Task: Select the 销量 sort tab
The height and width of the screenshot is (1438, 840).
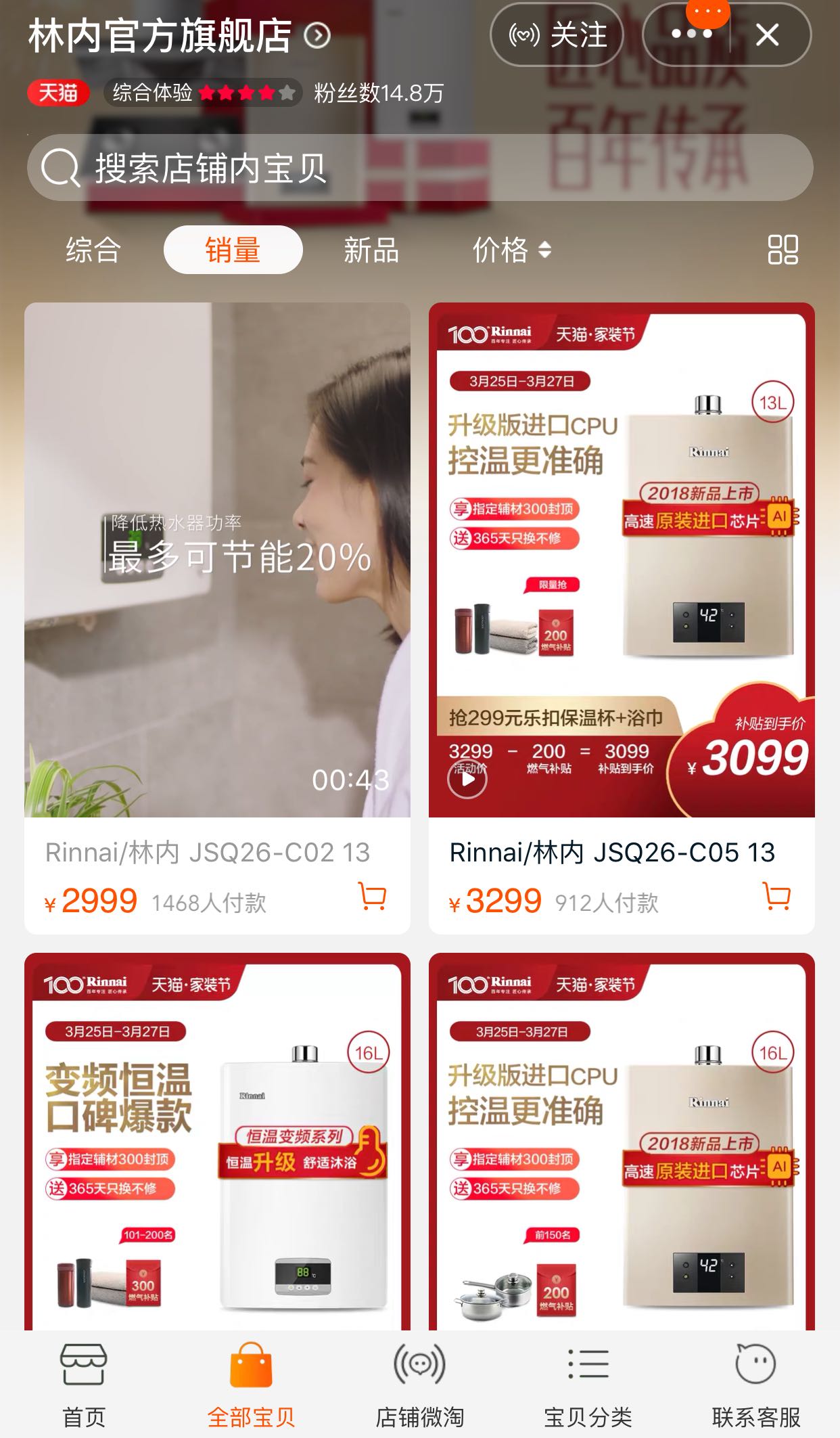Action: [x=233, y=250]
